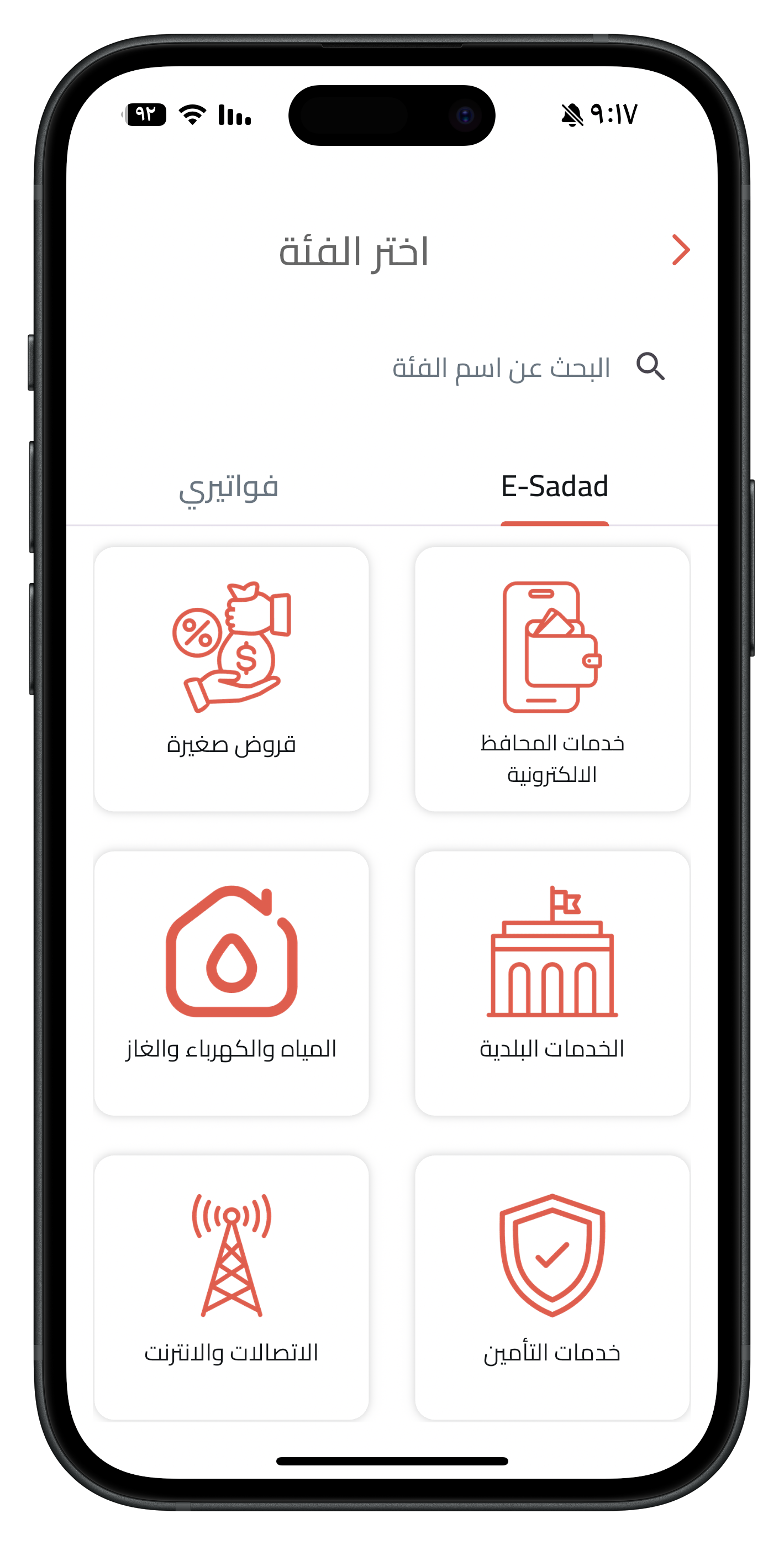
Task: Choose the المياه والكهرباء والغاز category
Action: (231, 983)
